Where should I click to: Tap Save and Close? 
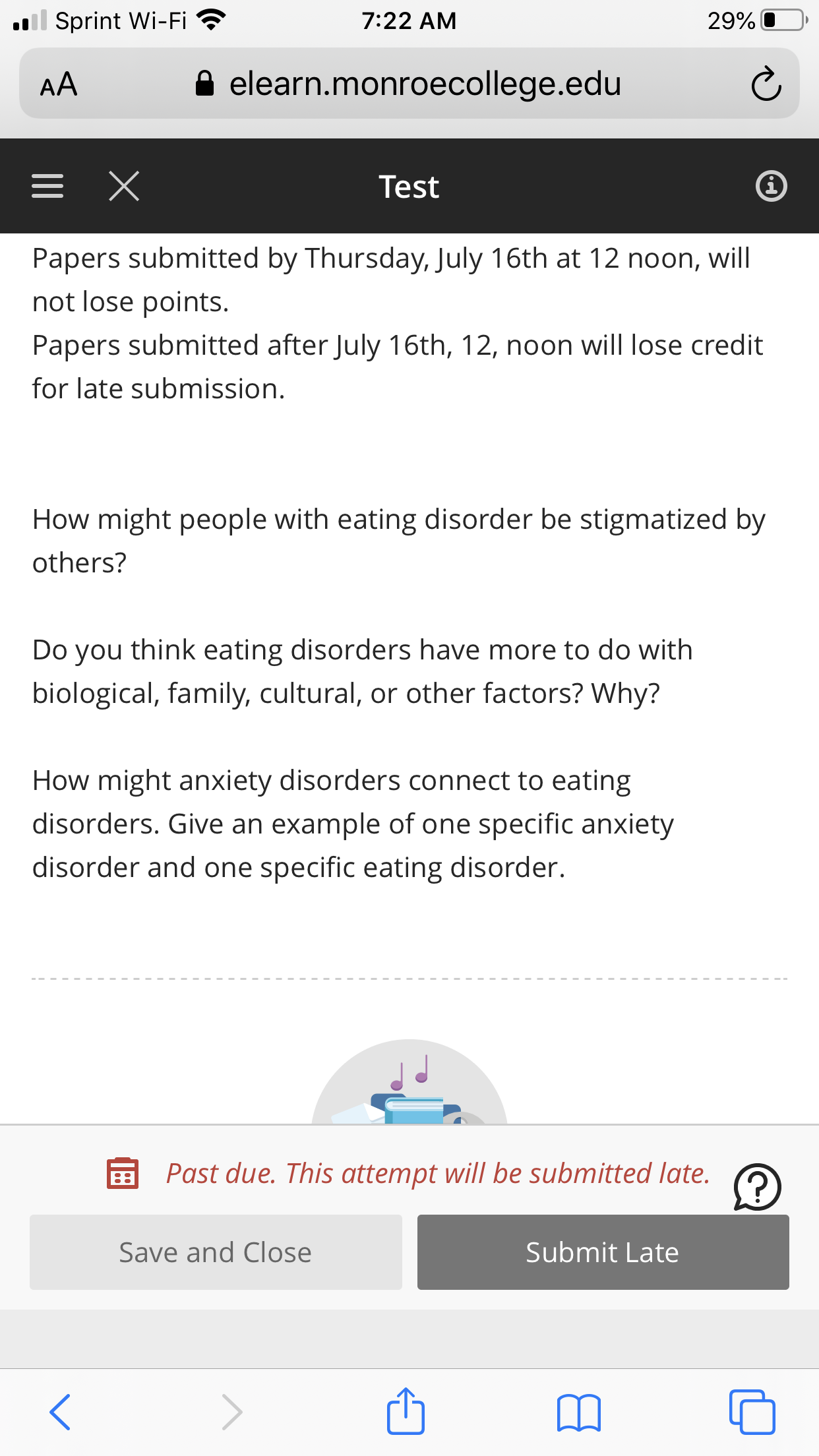coord(216,1252)
